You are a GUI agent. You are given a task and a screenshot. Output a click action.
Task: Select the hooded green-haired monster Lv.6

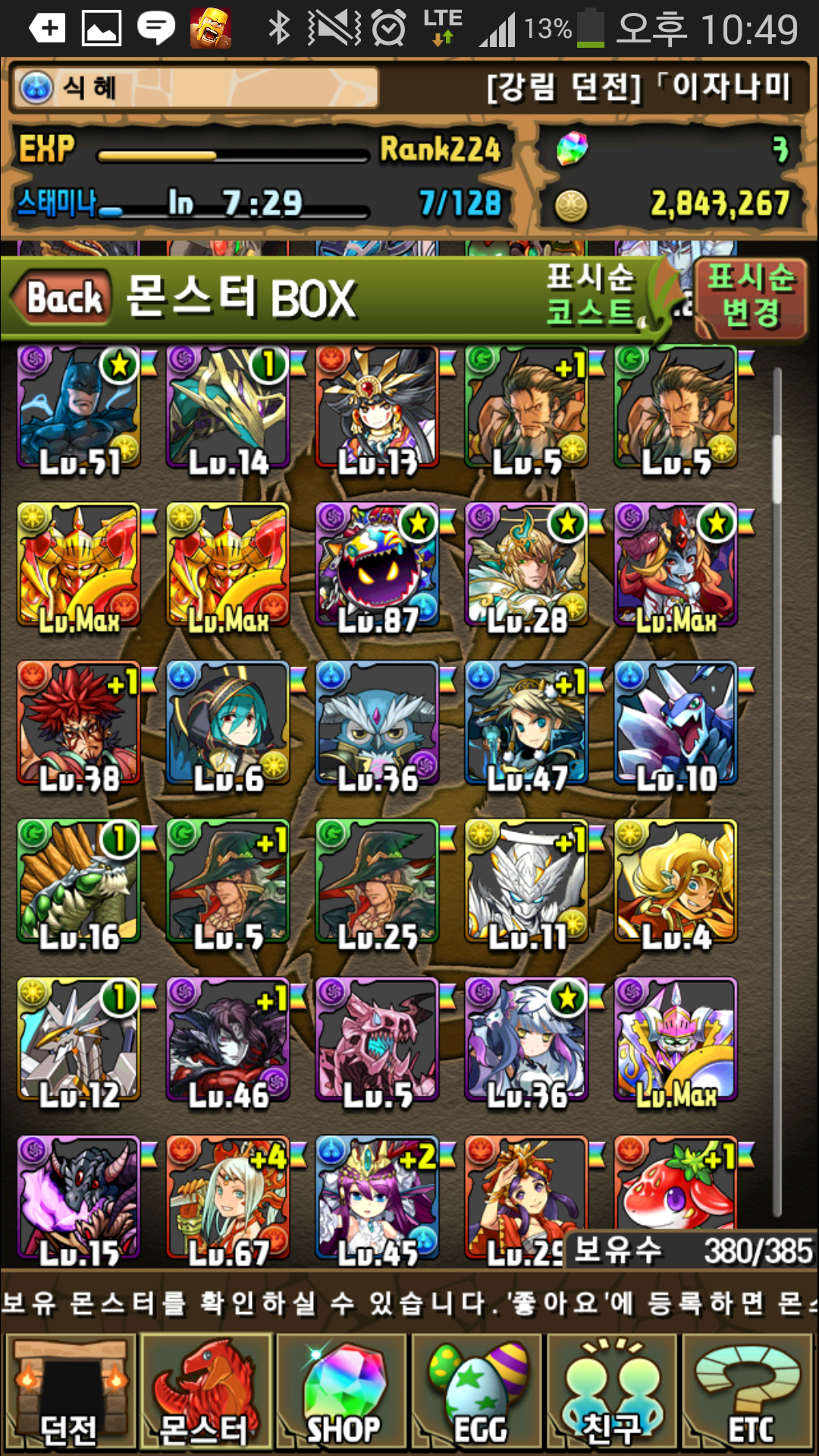click(227, 723)
